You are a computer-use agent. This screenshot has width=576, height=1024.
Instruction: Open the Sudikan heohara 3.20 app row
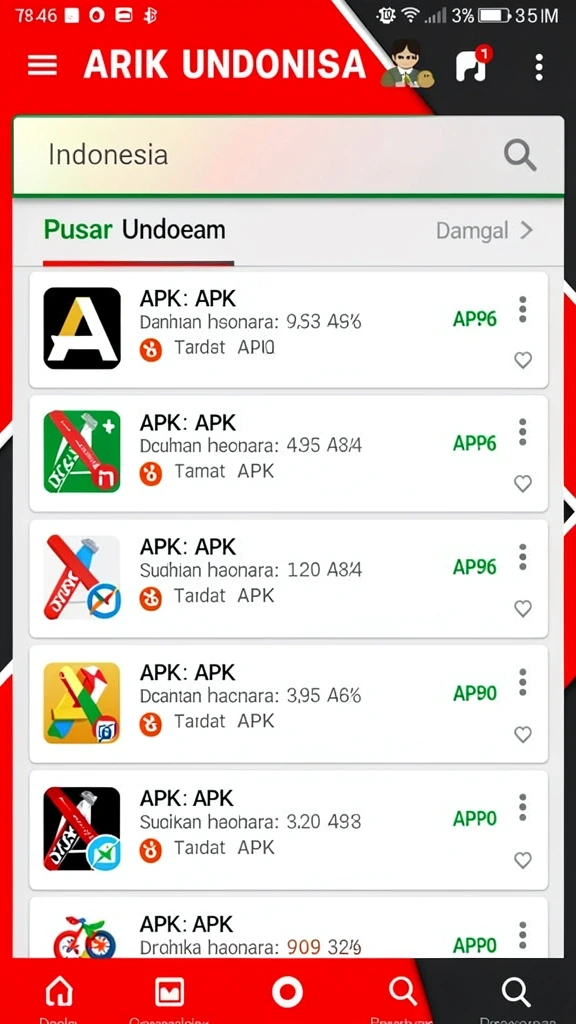[288, 829]
